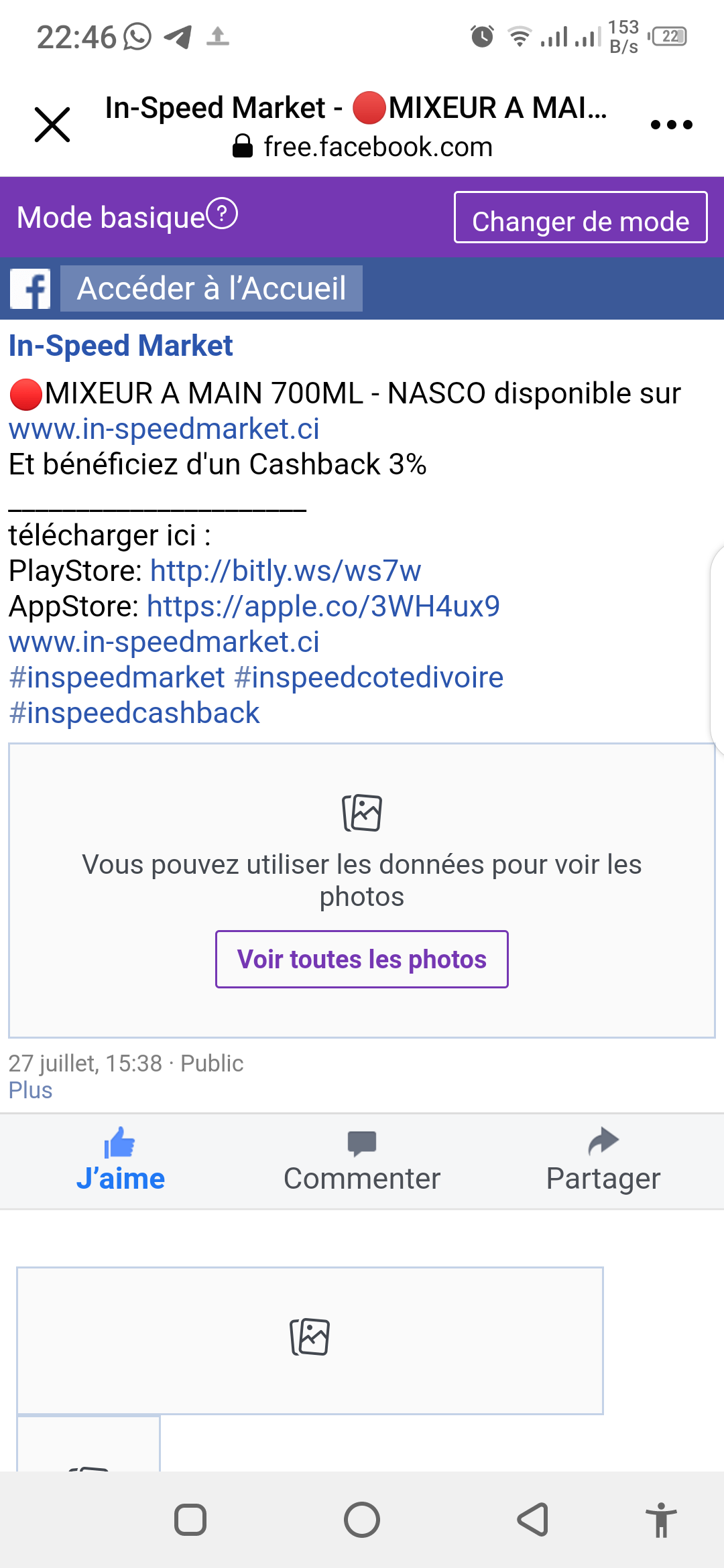This screenshot has height=1568, width=724.
Task: Close the in-app browser with X
Action: pyautogui.click(x=52, y=125)
